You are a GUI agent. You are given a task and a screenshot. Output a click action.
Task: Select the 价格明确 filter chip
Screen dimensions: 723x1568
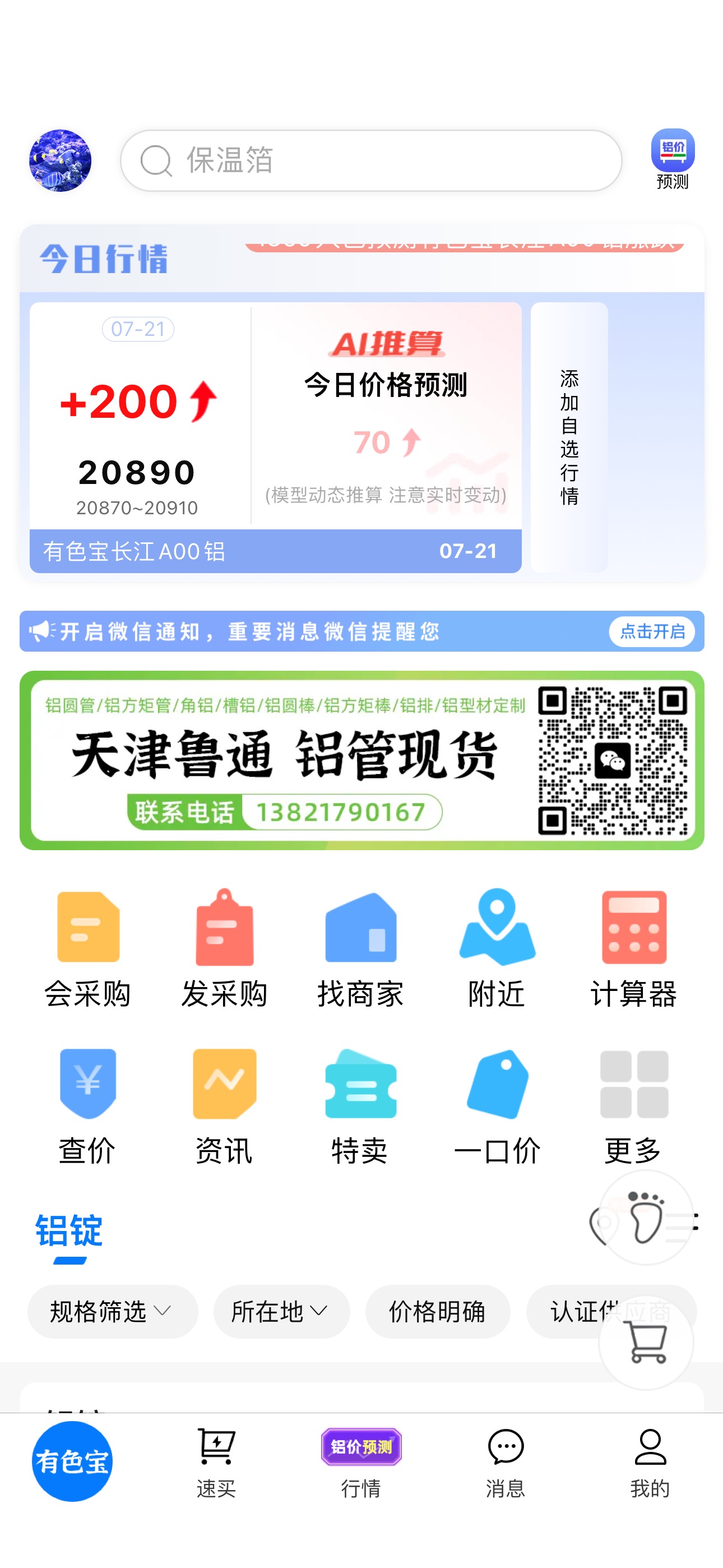click(438, 1311)
